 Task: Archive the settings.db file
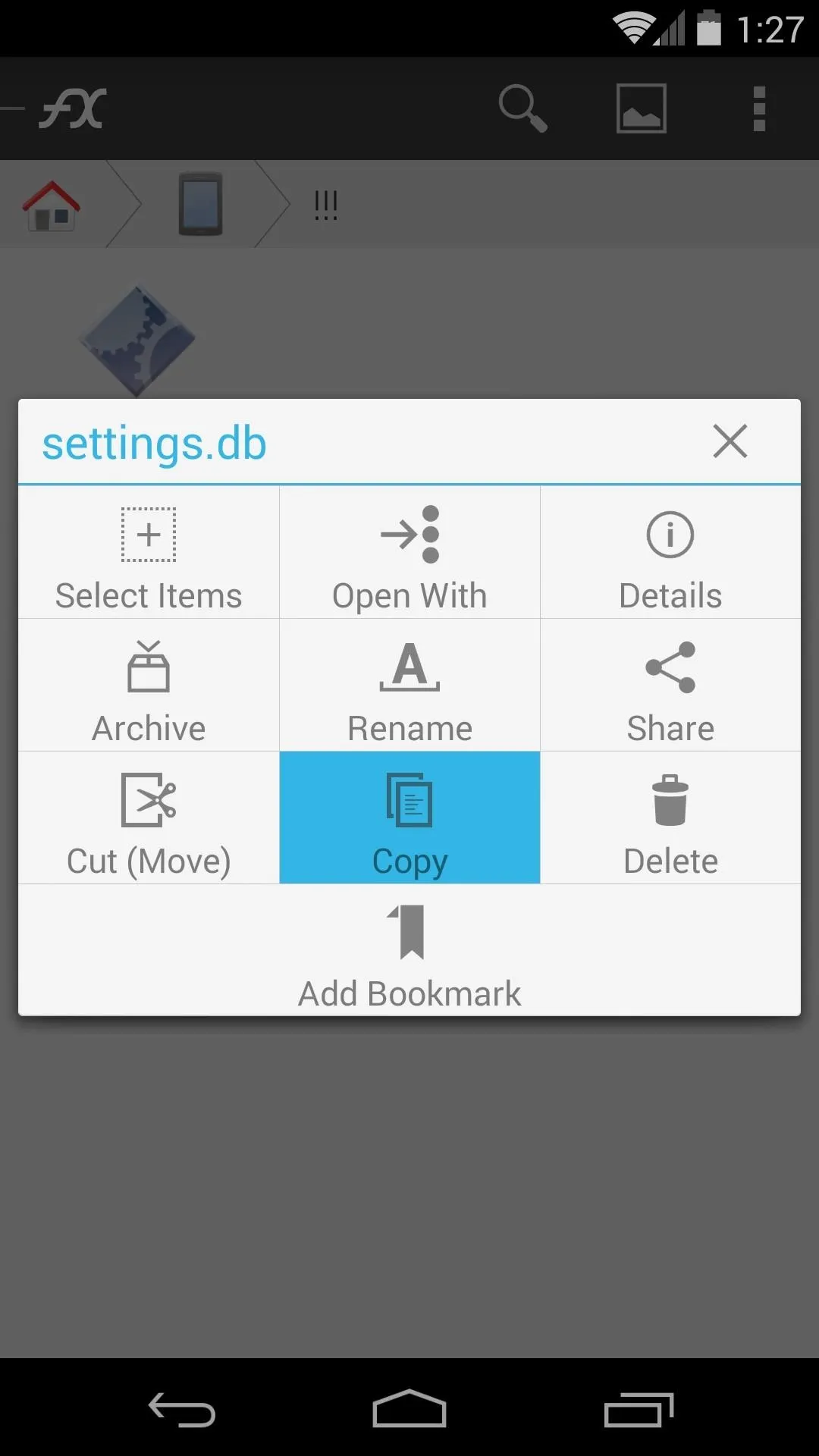(149, 685)
